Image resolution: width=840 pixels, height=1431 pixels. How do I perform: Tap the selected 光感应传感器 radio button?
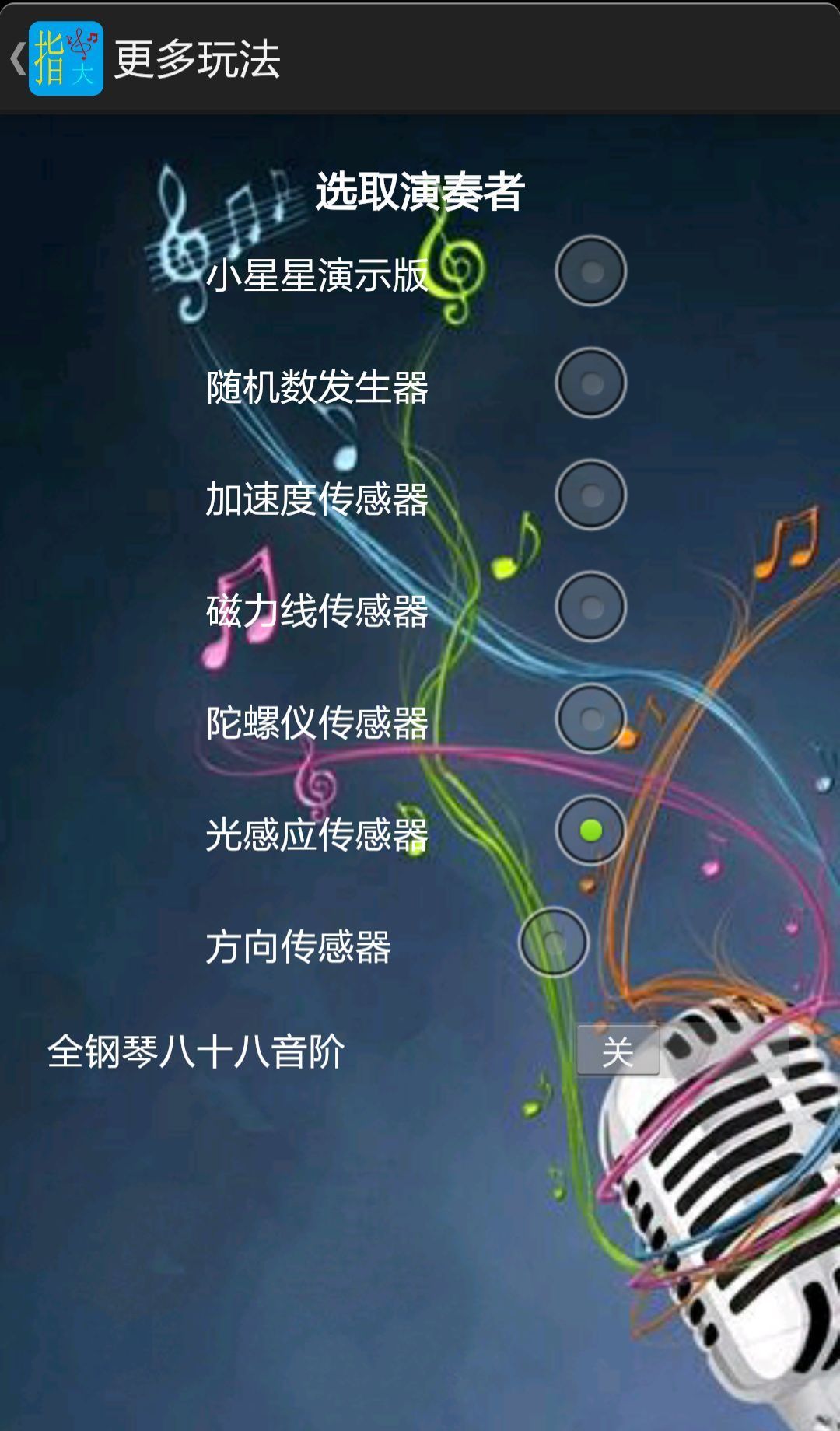590,831
